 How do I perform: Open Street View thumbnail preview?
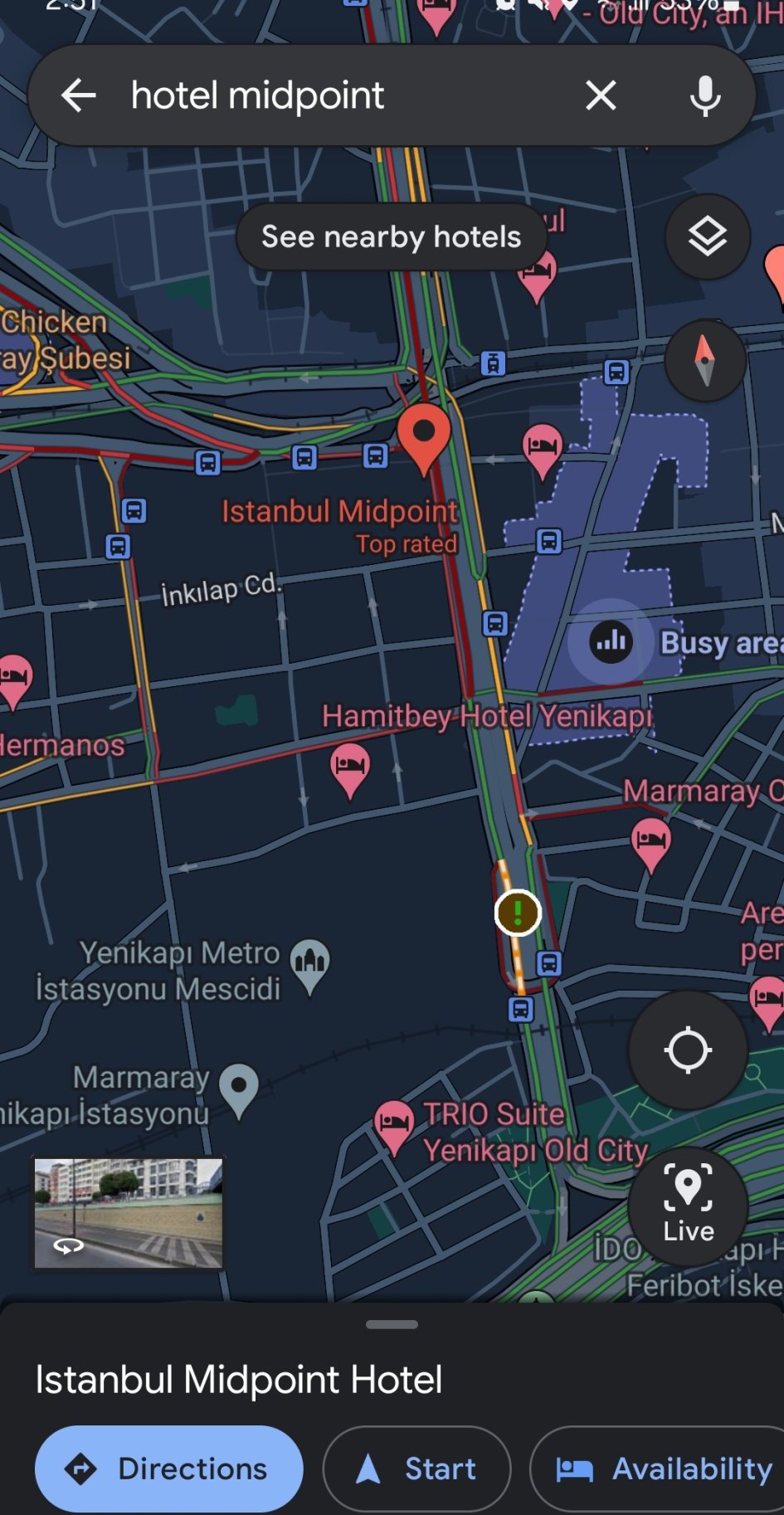[x=129, y=1213]
